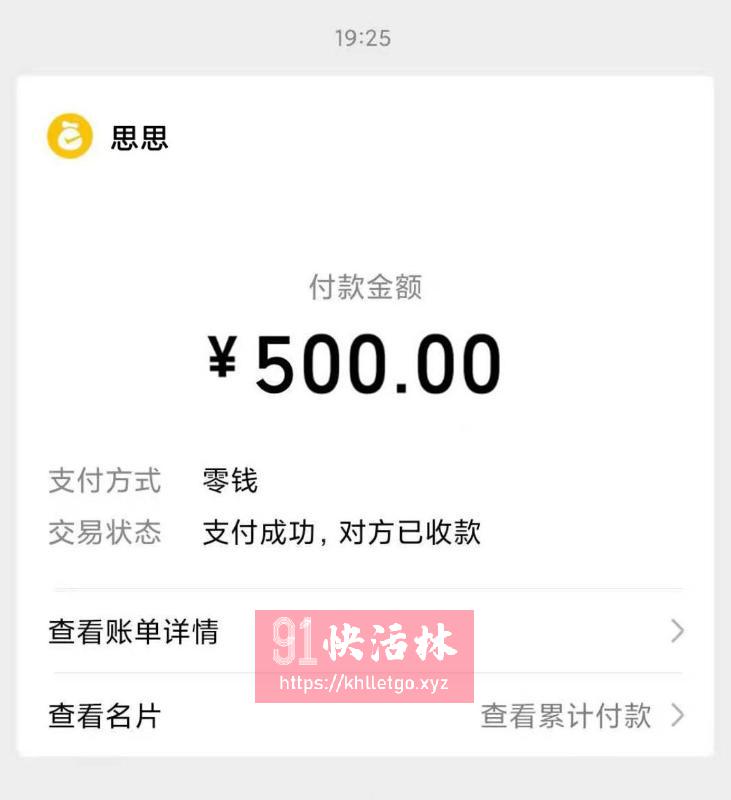Open the bill details disclosure chevron

[x=678, y=632]
